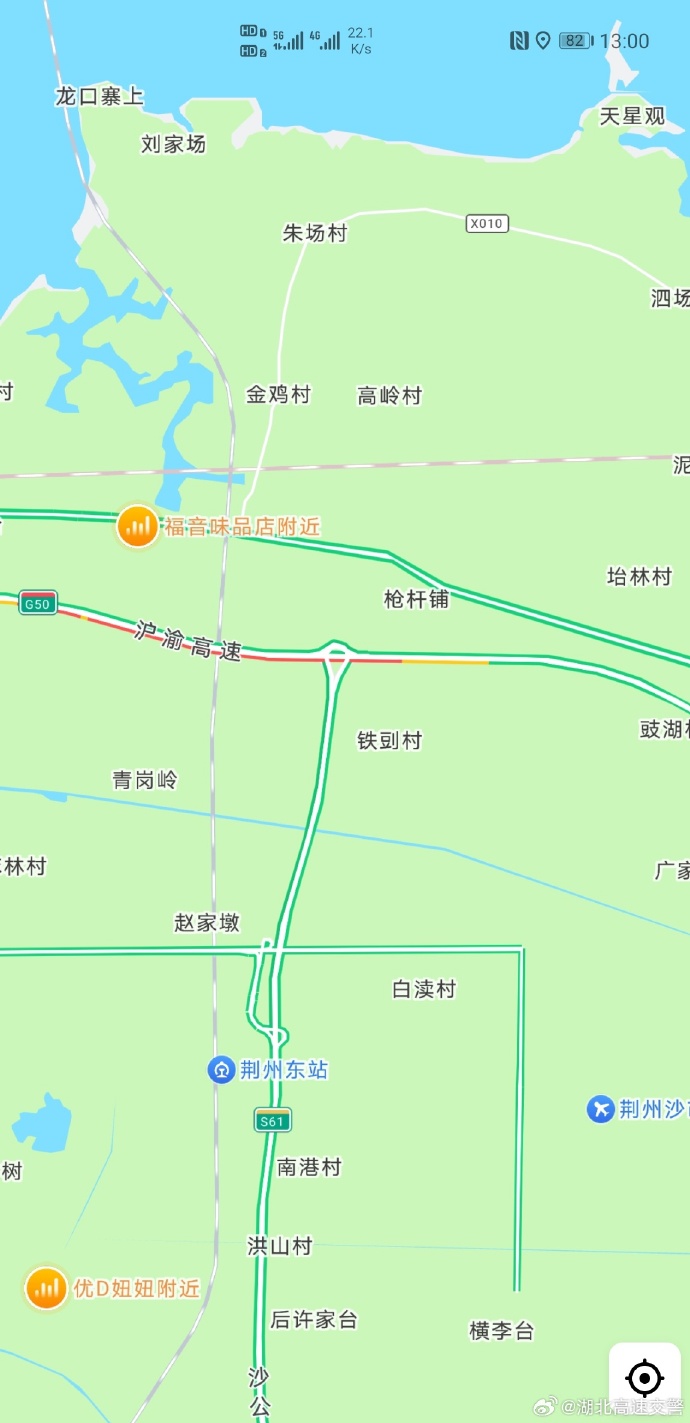Open traffic marker near 优D妞妞
The width and height of the screenshot is (690, 1423).
[x=46, y=1288]
